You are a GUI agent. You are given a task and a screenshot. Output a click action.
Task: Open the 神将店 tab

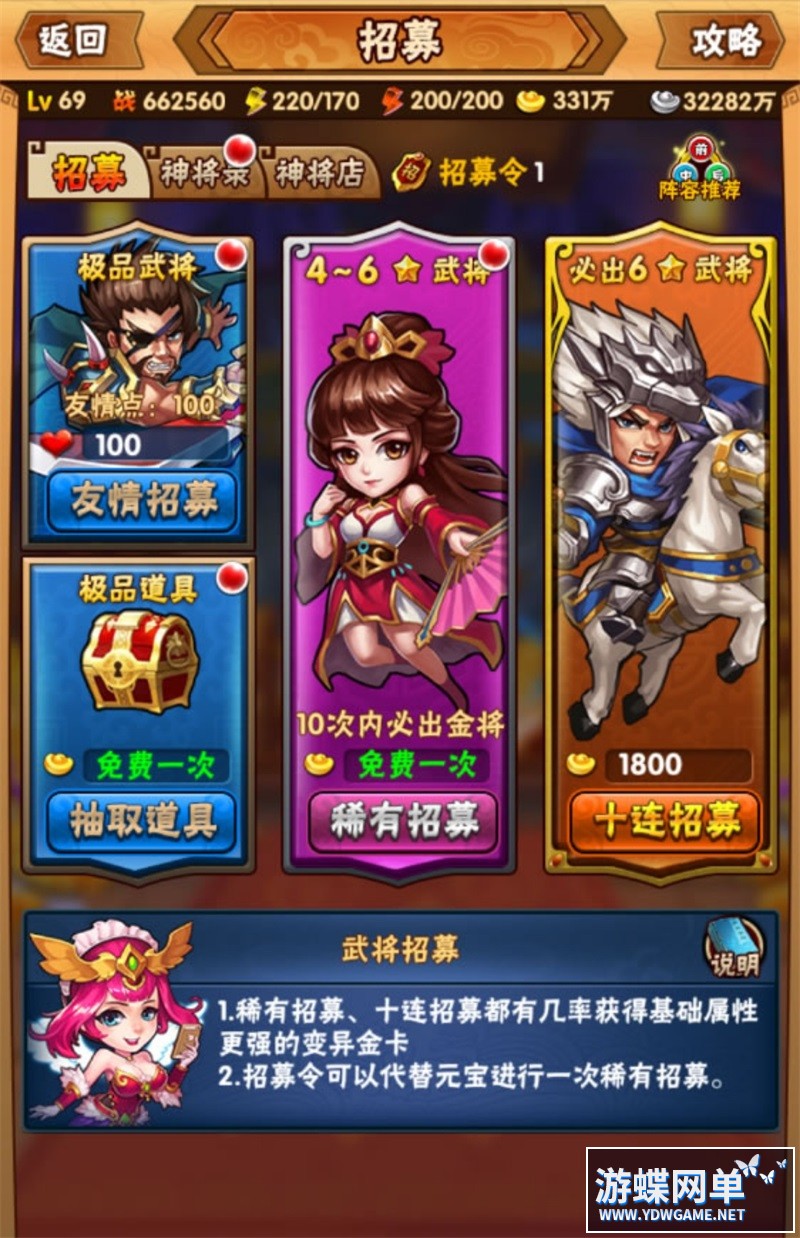click(319, 173)
